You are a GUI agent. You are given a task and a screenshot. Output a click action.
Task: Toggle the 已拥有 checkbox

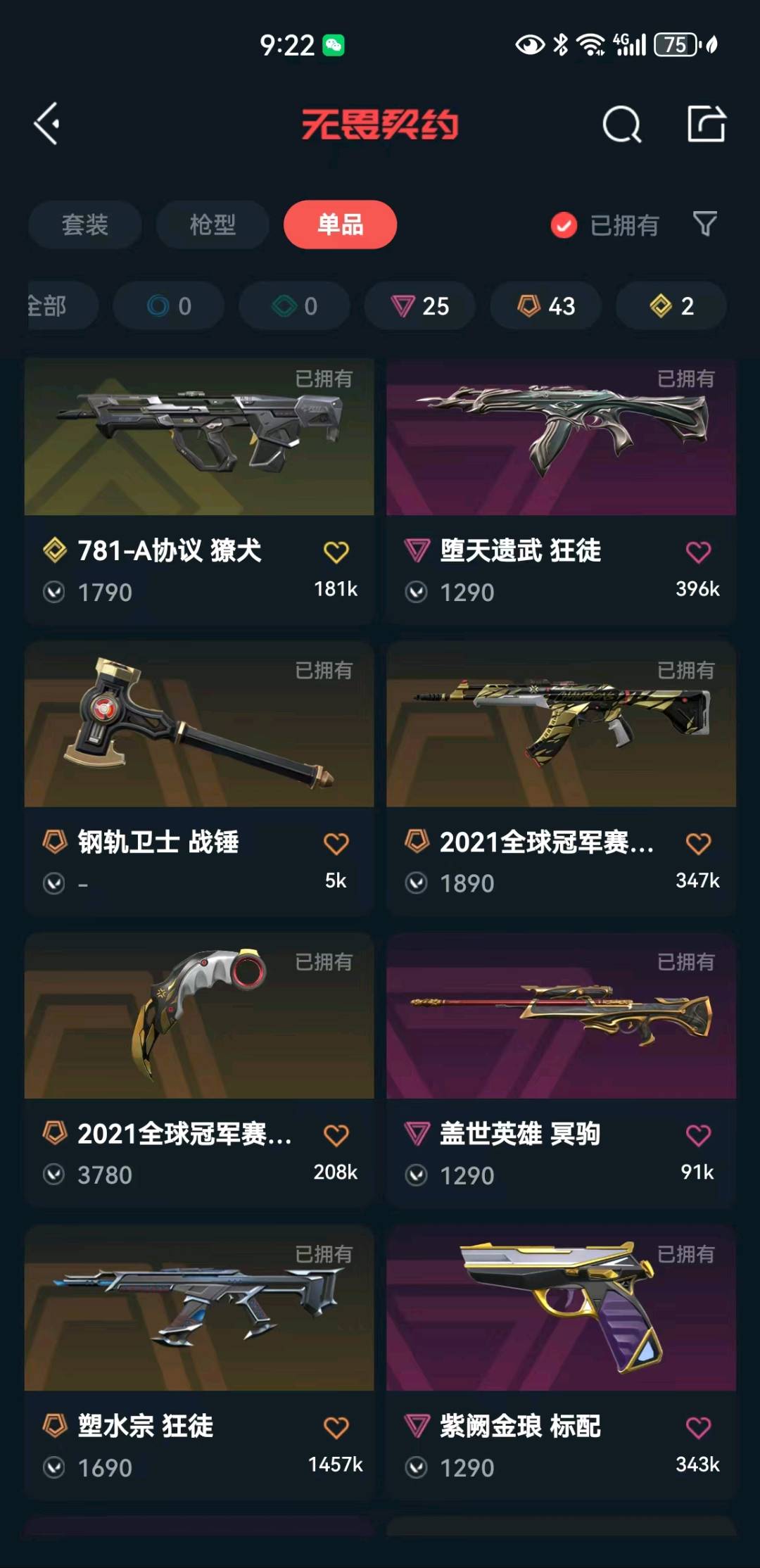(x=564, y=226)
